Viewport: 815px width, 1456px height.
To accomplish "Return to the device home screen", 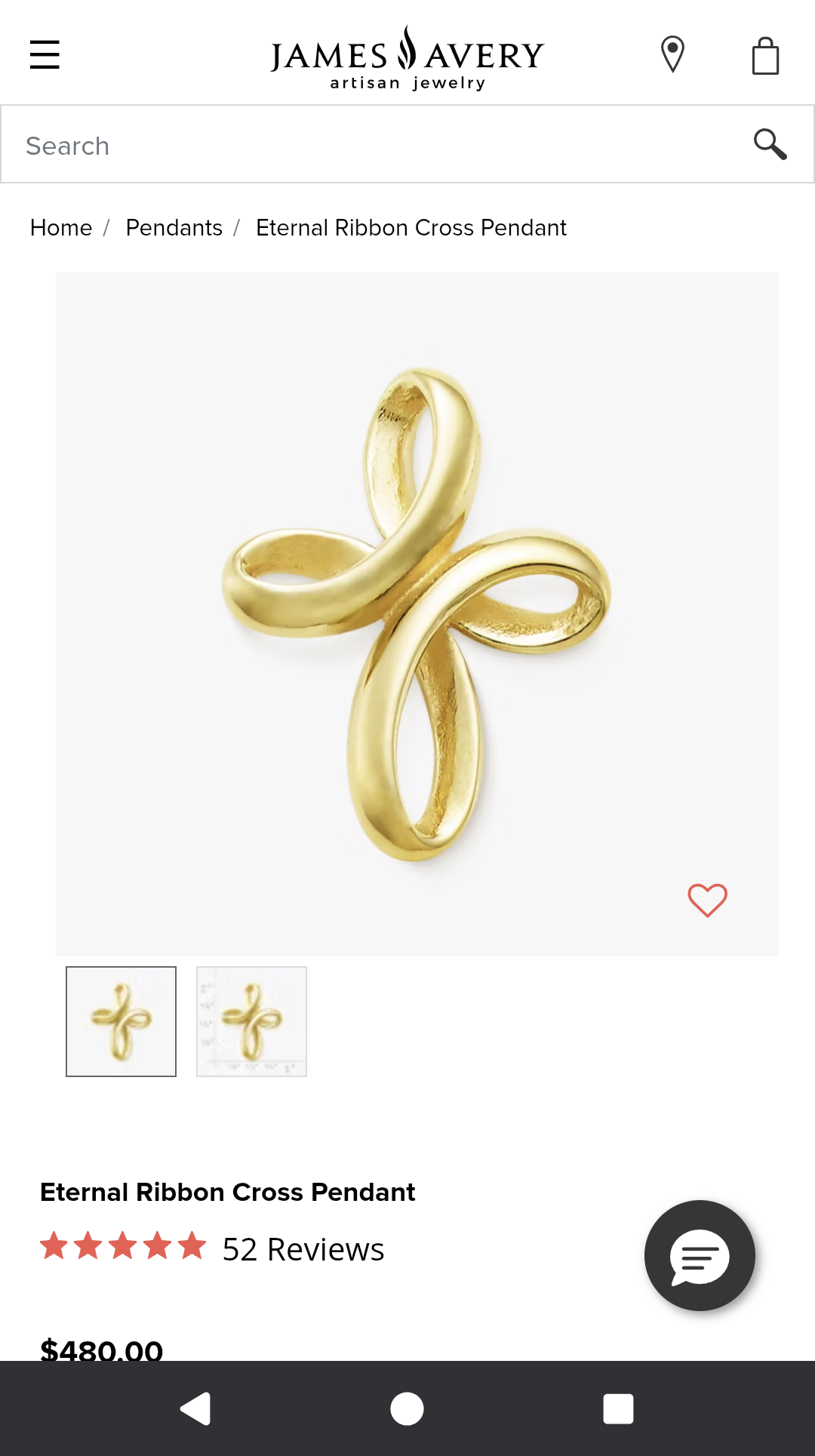I will tap(407, 1408).
